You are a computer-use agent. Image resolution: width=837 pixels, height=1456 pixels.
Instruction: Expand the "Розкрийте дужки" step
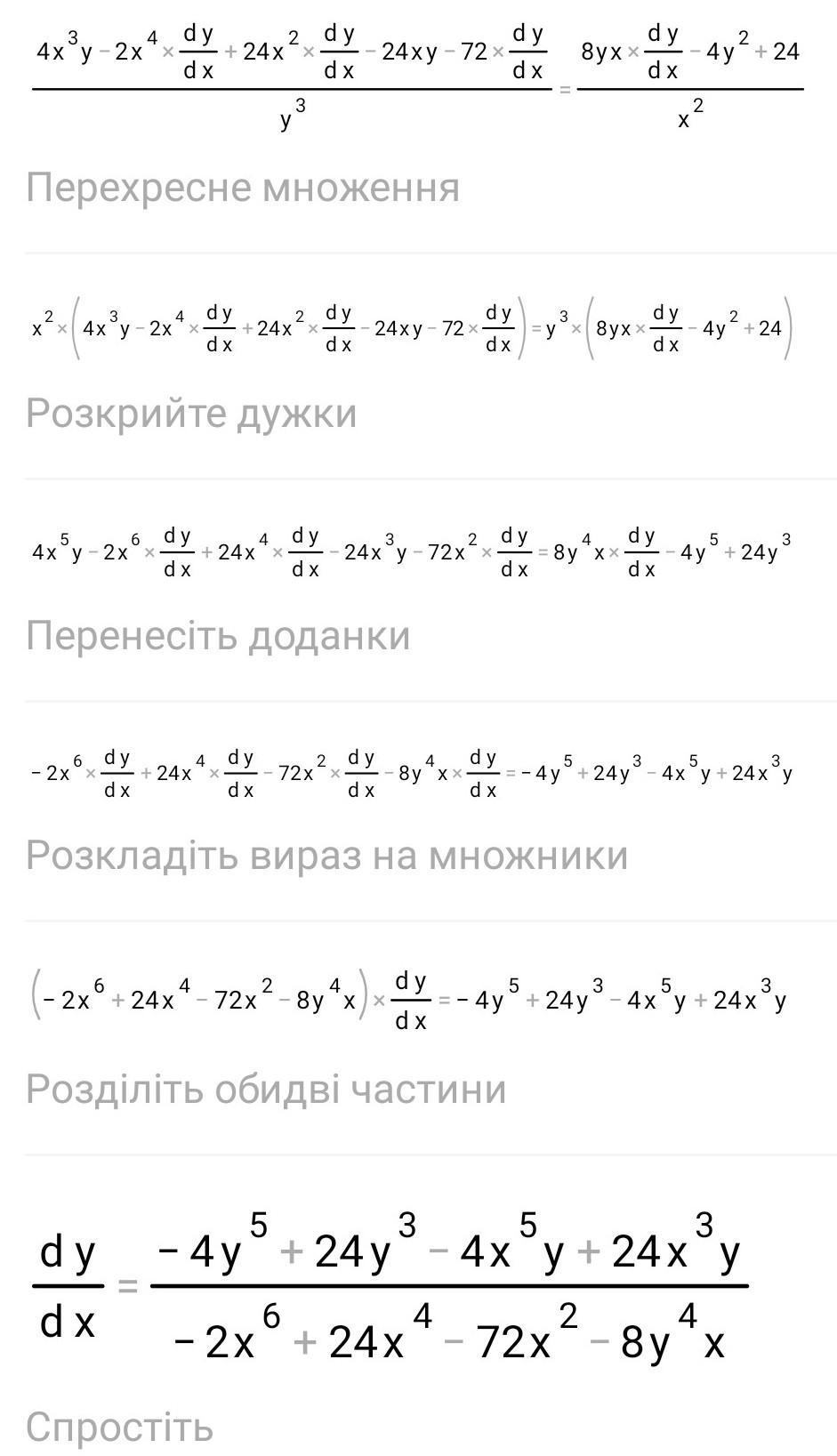coord(191,414)
